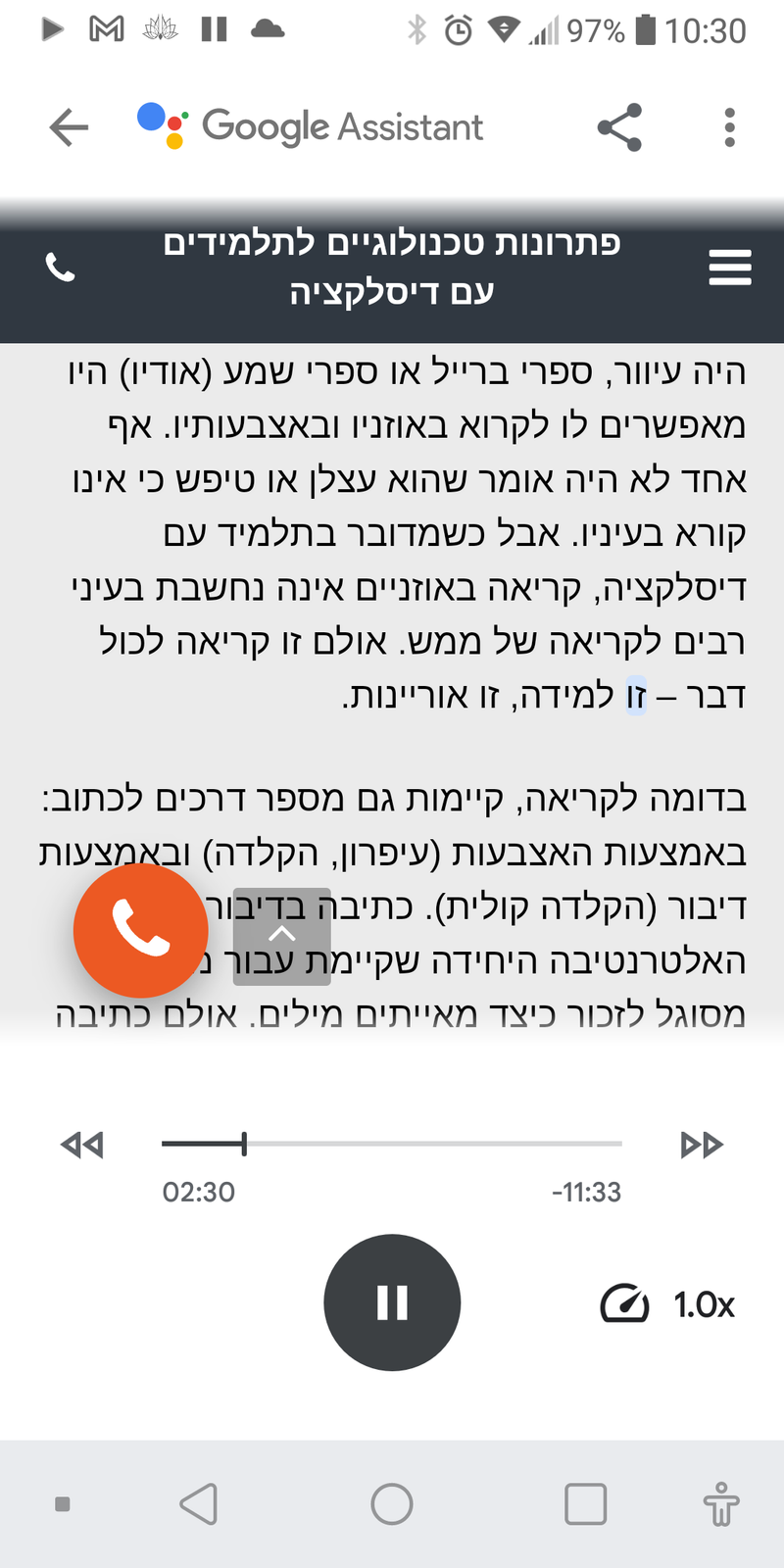Rewind playback with the double-back arrows
Viewport: 784px width, 1568px height.
(x=83, y=1144)
